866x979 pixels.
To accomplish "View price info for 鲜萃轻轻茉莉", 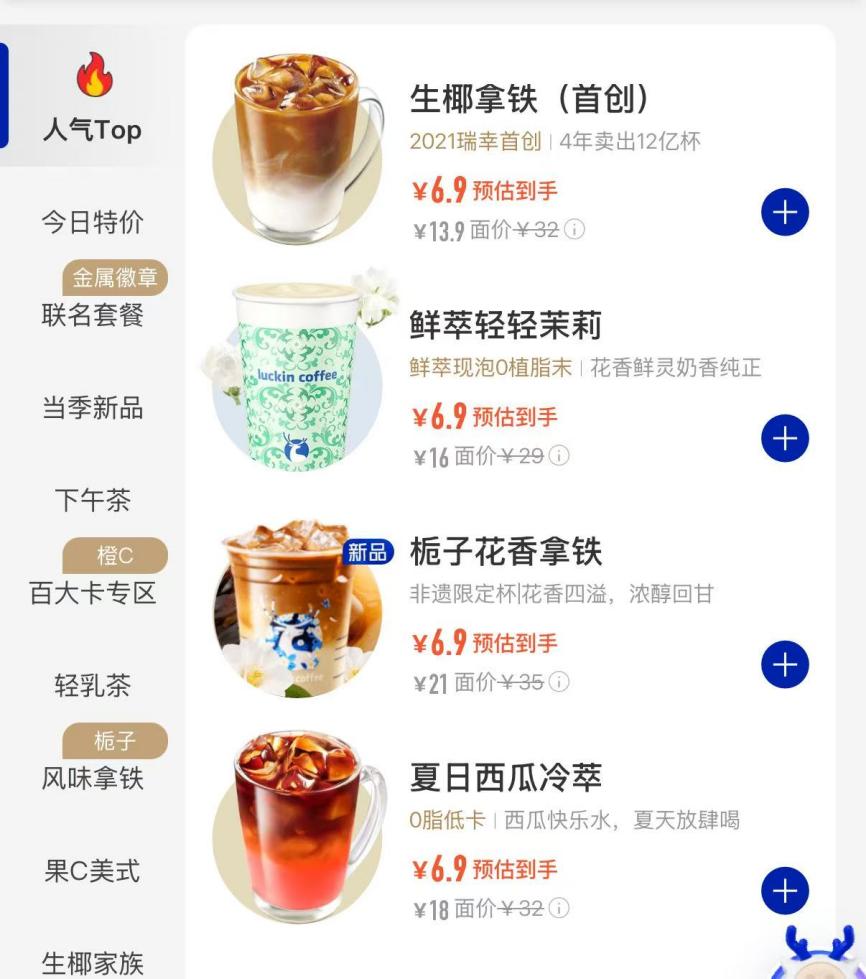I will (559, 456).
